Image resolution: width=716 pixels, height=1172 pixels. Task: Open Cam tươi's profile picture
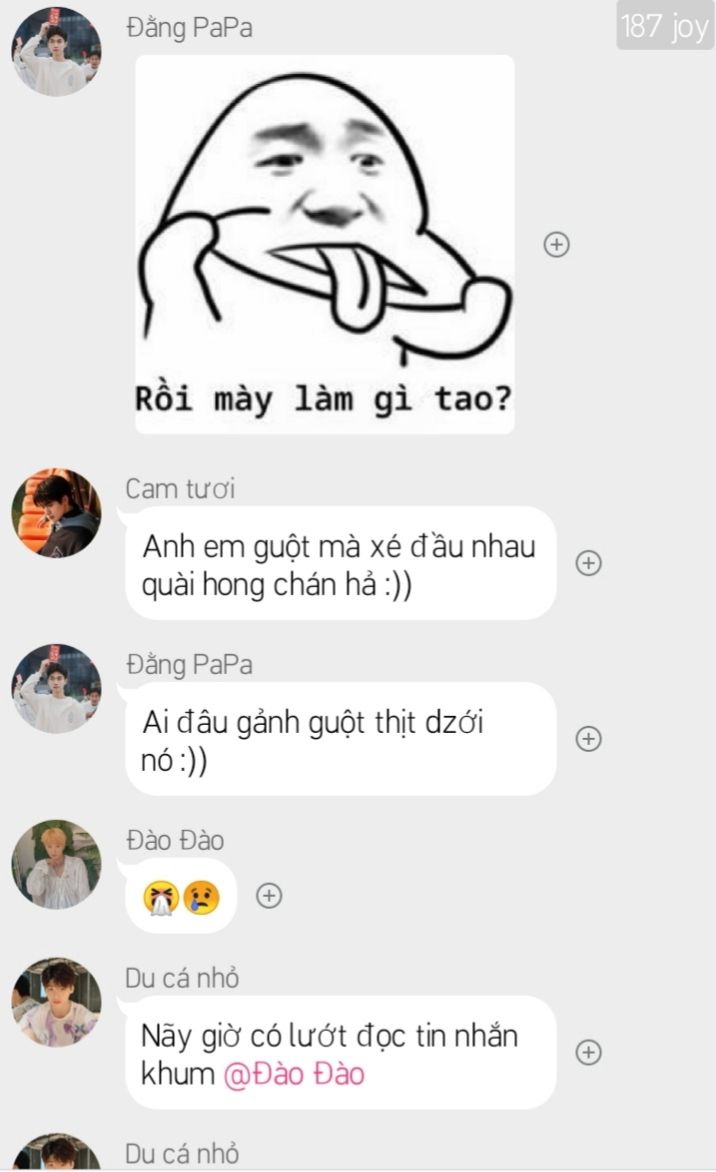(56, 513)
